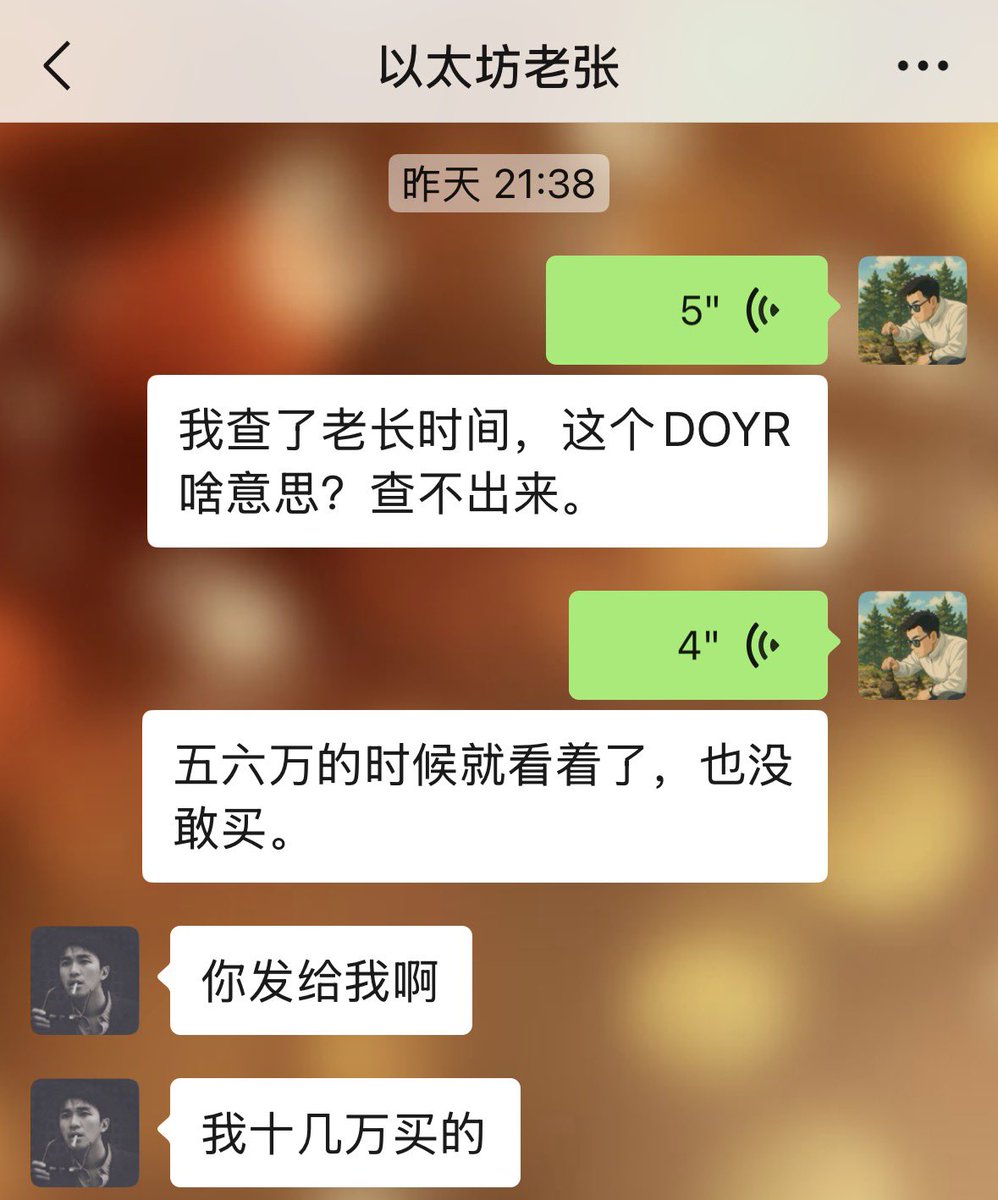The image size is (998, 1200).
Task: Open contact avatar next to 我十几万买的
Action: 85,1133
